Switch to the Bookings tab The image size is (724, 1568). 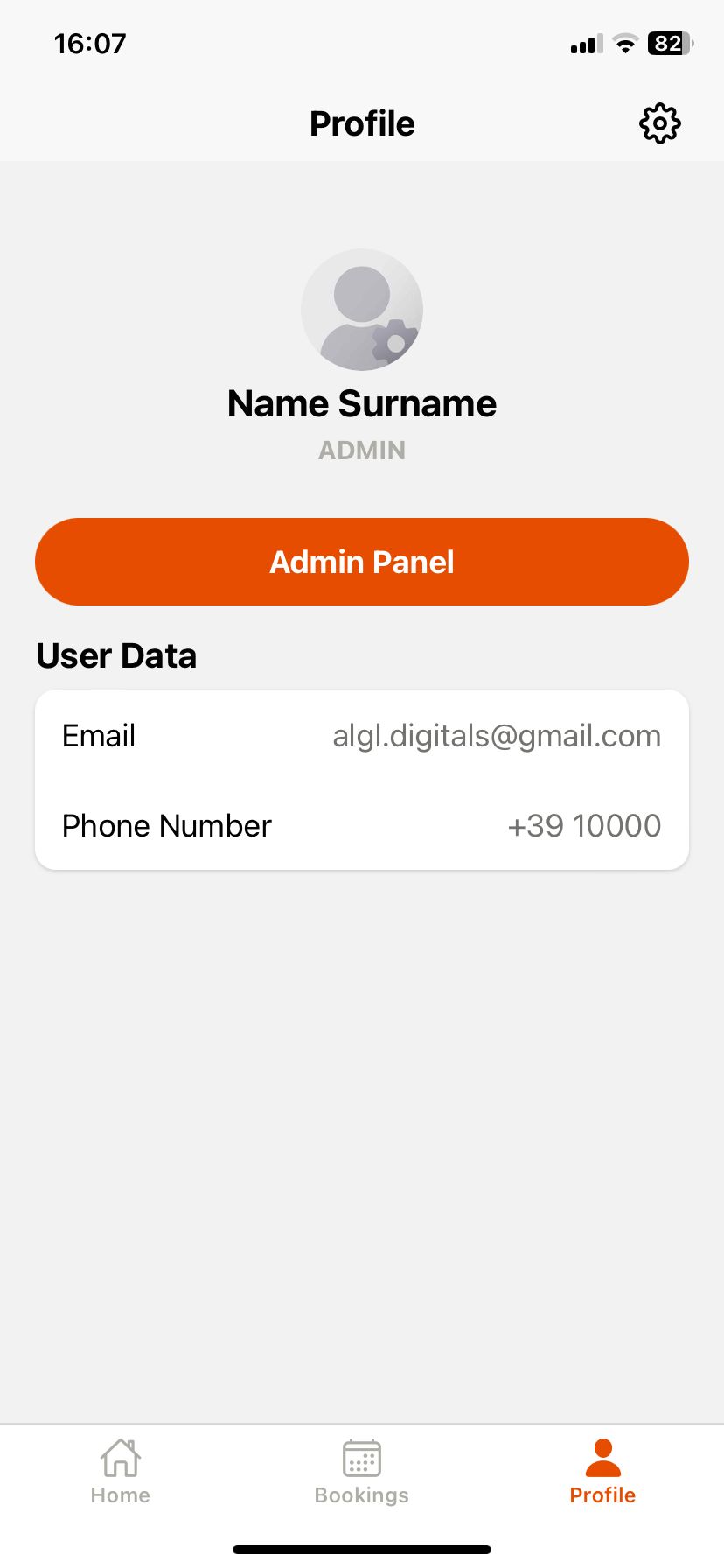362,1472
